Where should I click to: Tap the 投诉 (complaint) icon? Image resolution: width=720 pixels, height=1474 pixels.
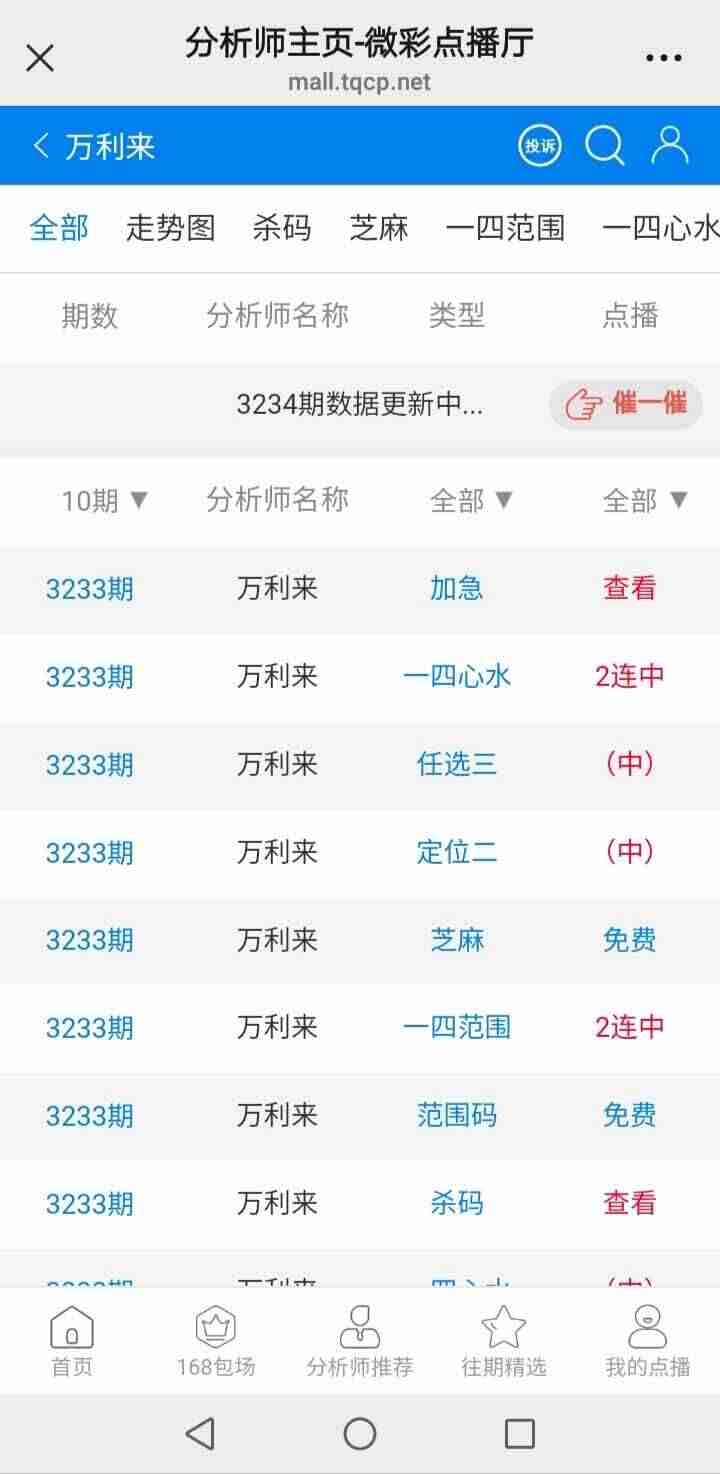[x=538, y=145]
